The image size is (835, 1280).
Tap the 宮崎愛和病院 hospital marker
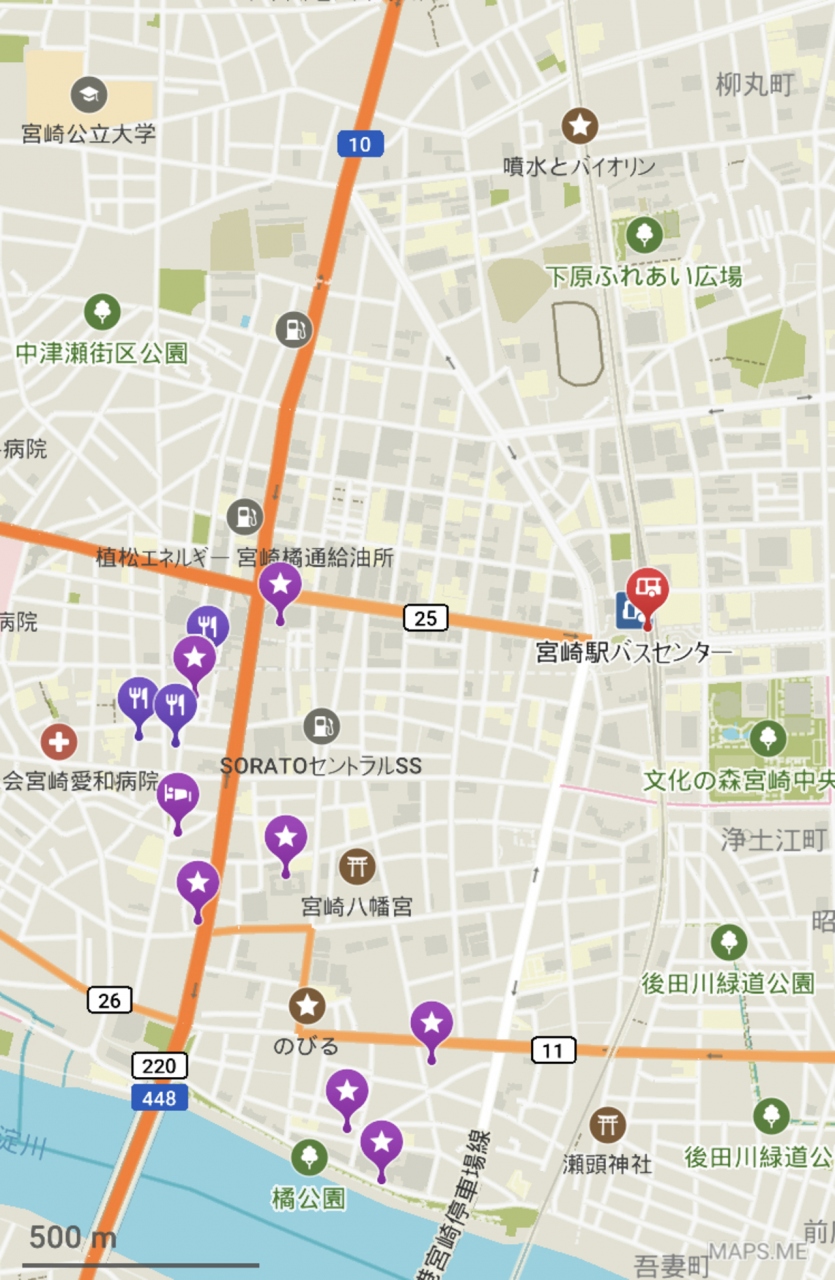tap(59, 741)
